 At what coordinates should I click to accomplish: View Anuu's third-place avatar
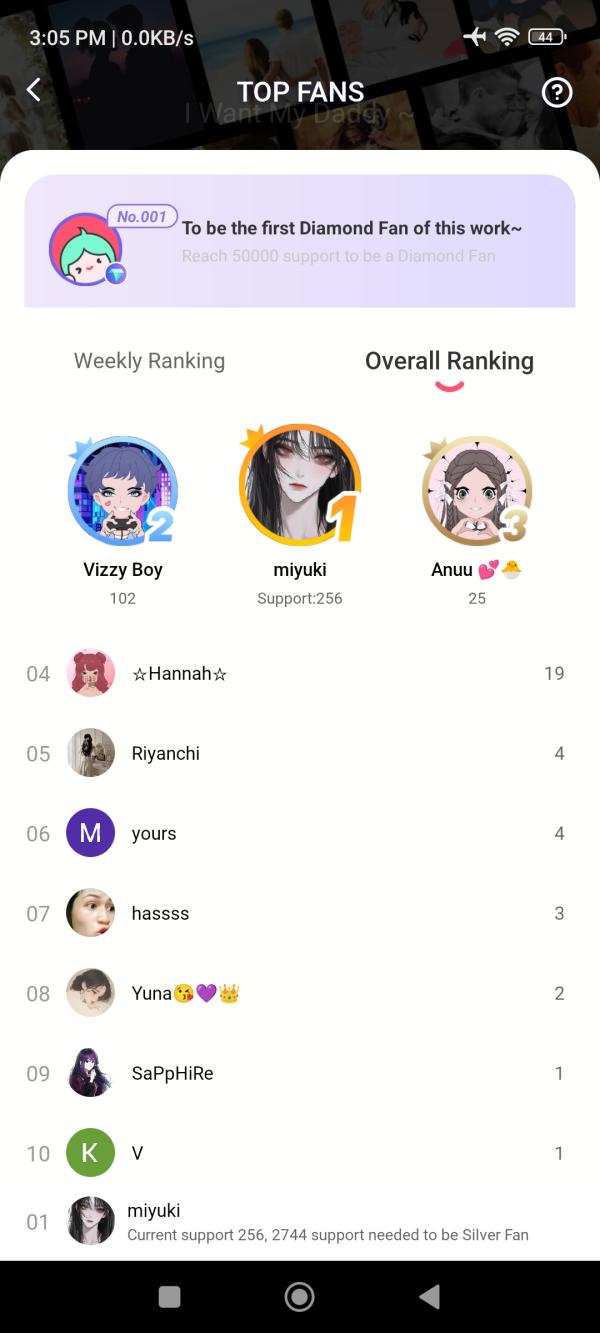477,491
